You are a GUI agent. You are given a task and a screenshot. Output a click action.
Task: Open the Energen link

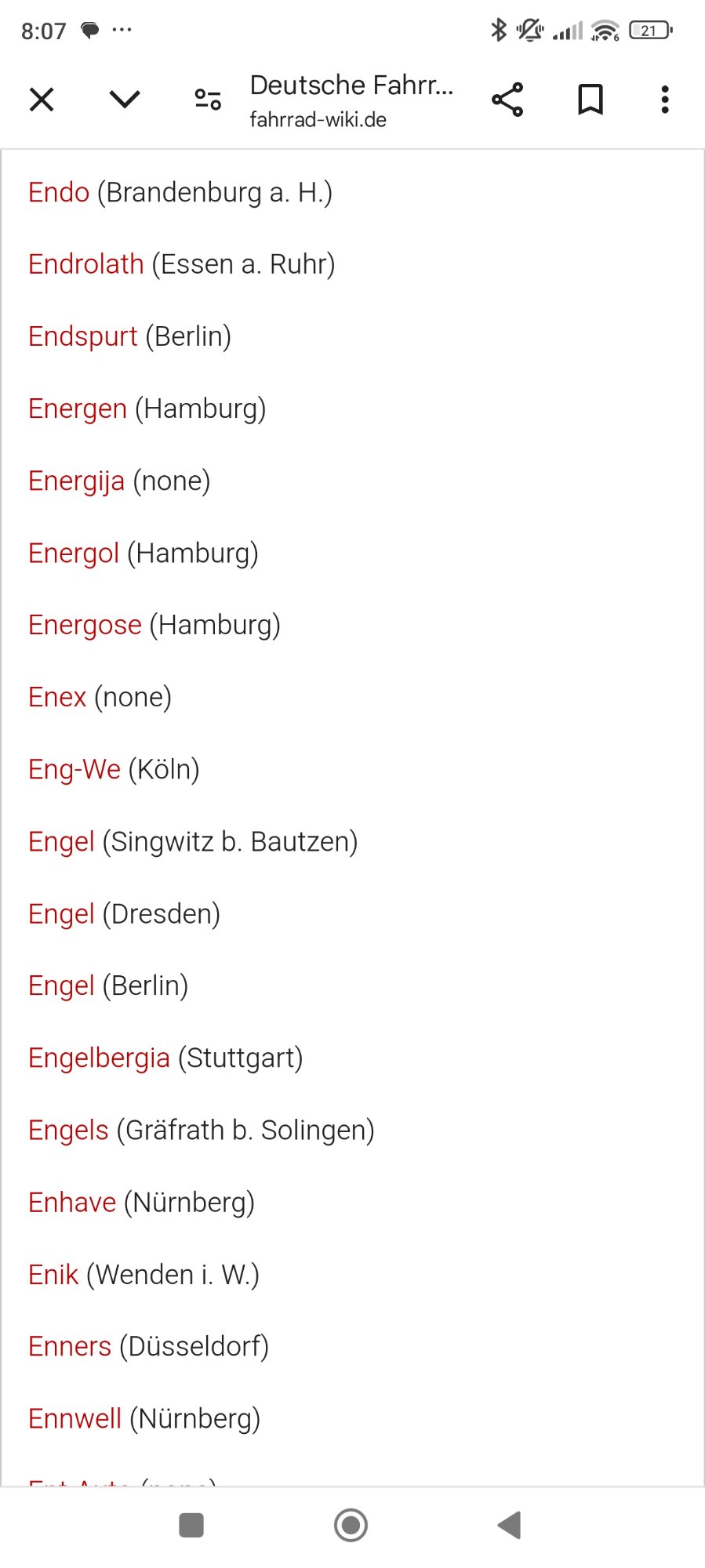78,408
